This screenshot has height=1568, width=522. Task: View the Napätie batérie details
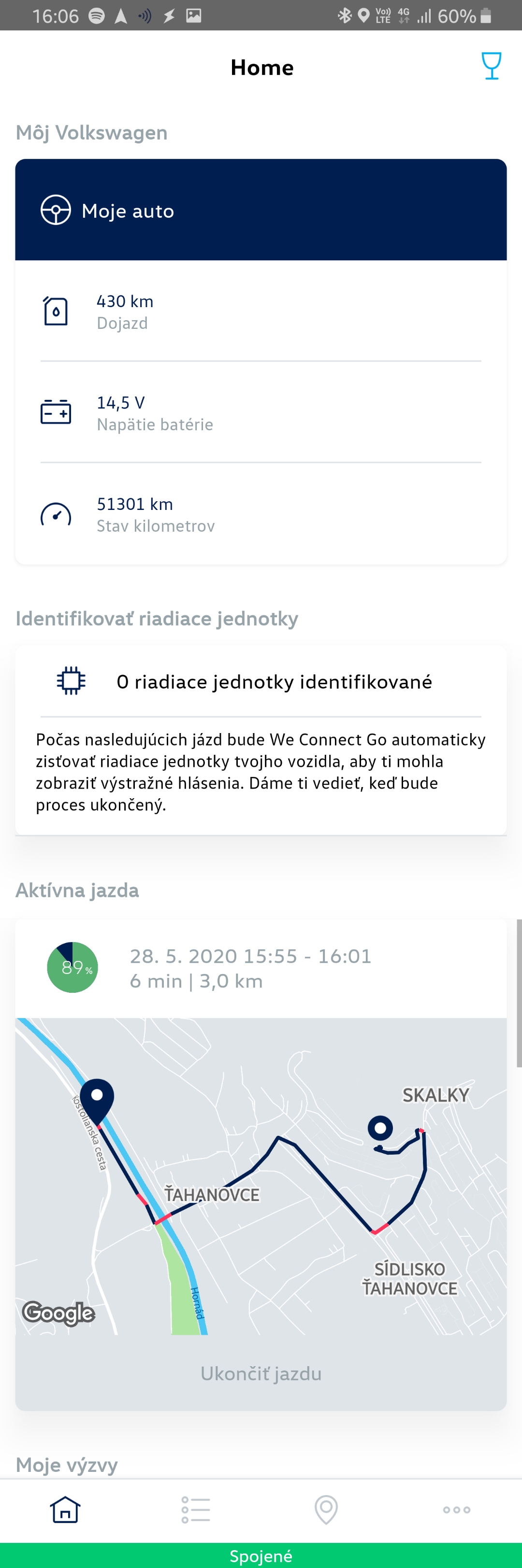click(x=261, y=413)
